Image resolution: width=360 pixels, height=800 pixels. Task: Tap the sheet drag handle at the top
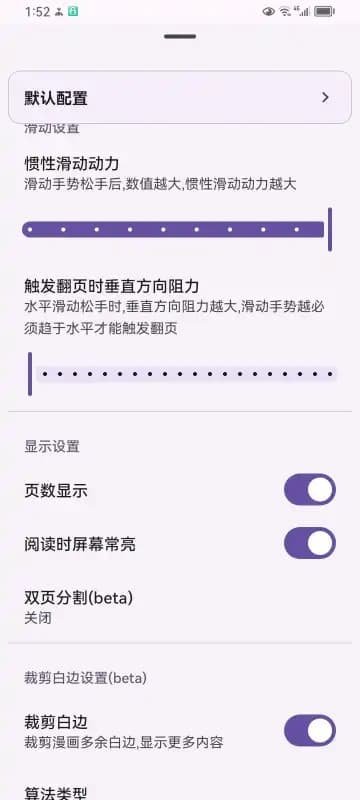point(180,36)
